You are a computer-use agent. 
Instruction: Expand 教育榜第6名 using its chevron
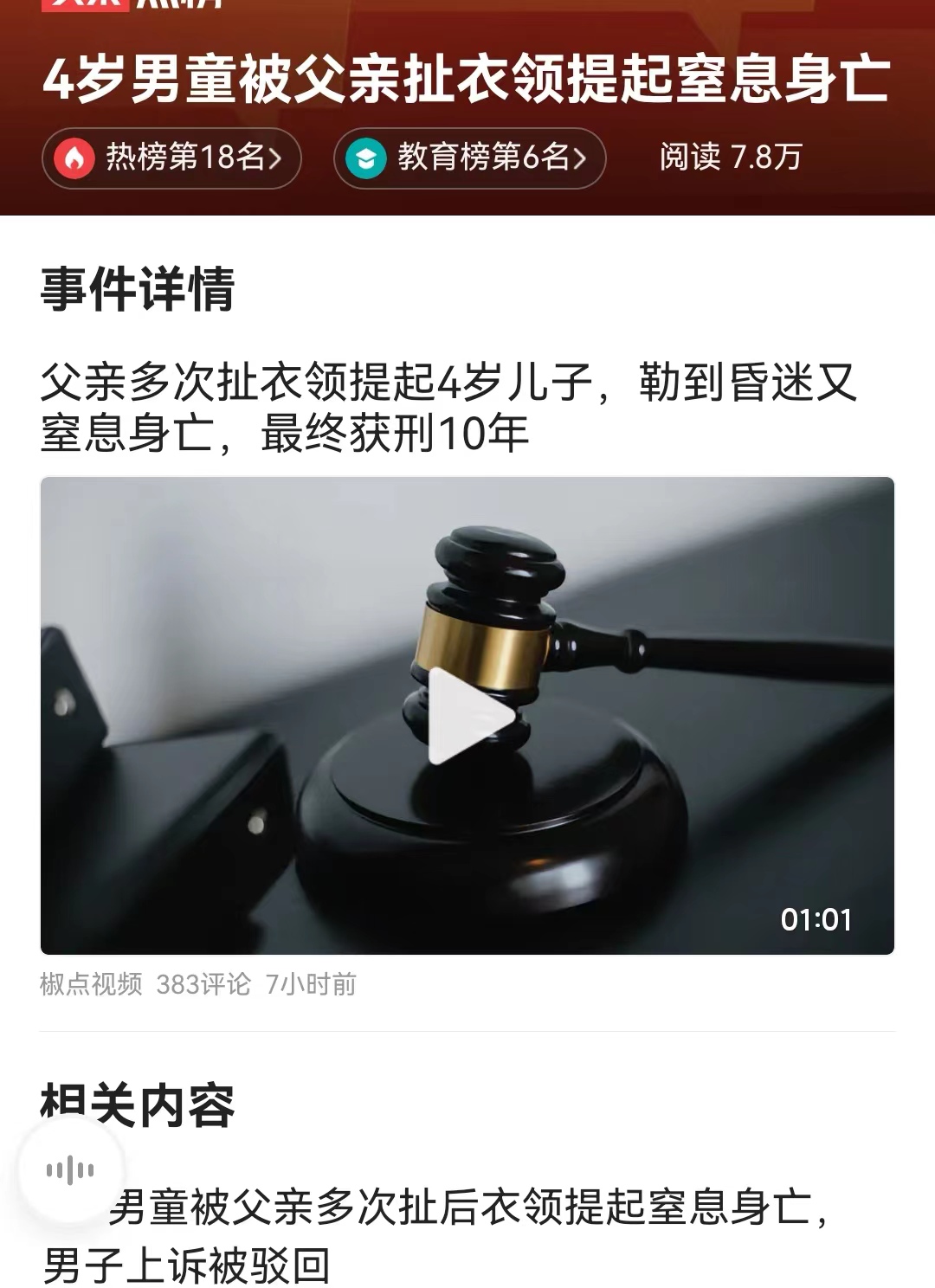582,159
